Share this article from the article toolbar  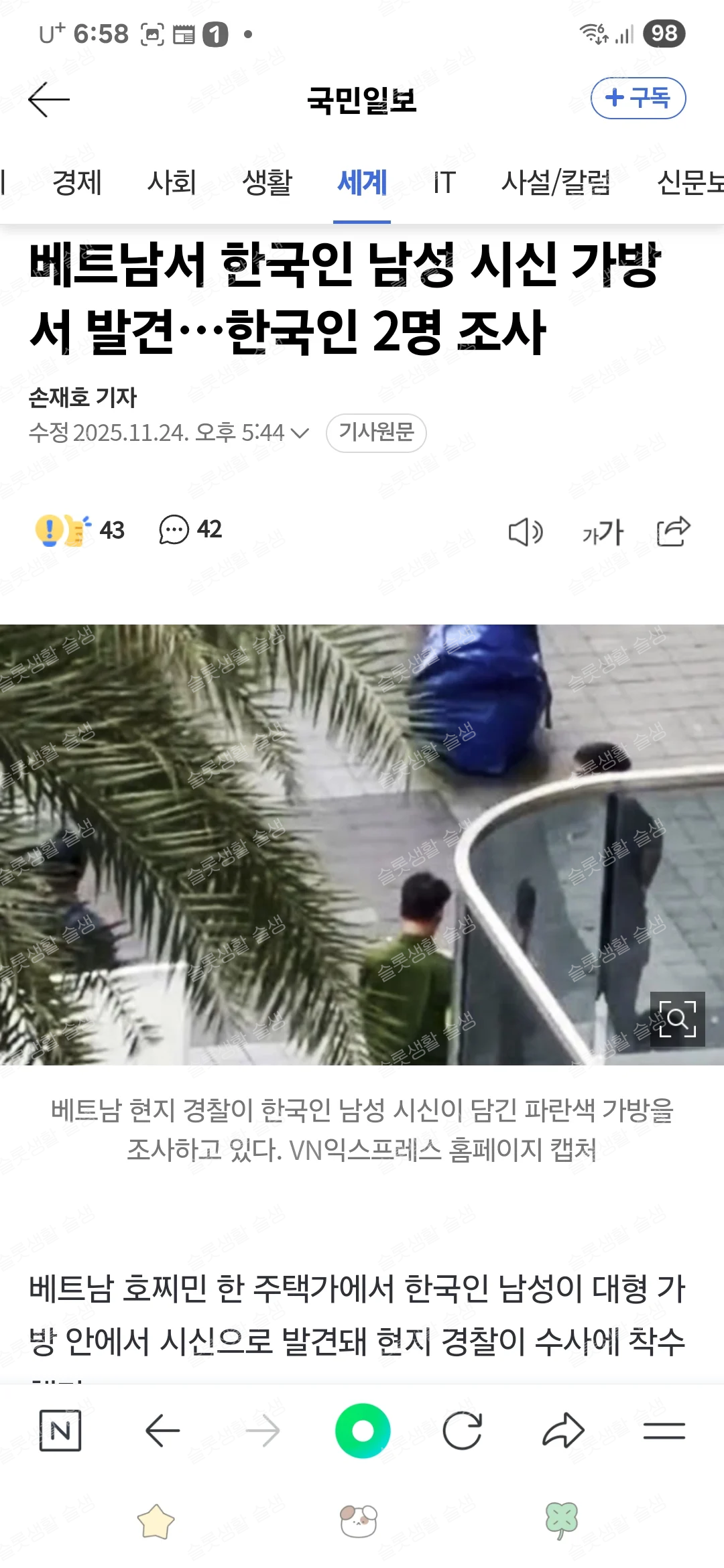point(674,531)
